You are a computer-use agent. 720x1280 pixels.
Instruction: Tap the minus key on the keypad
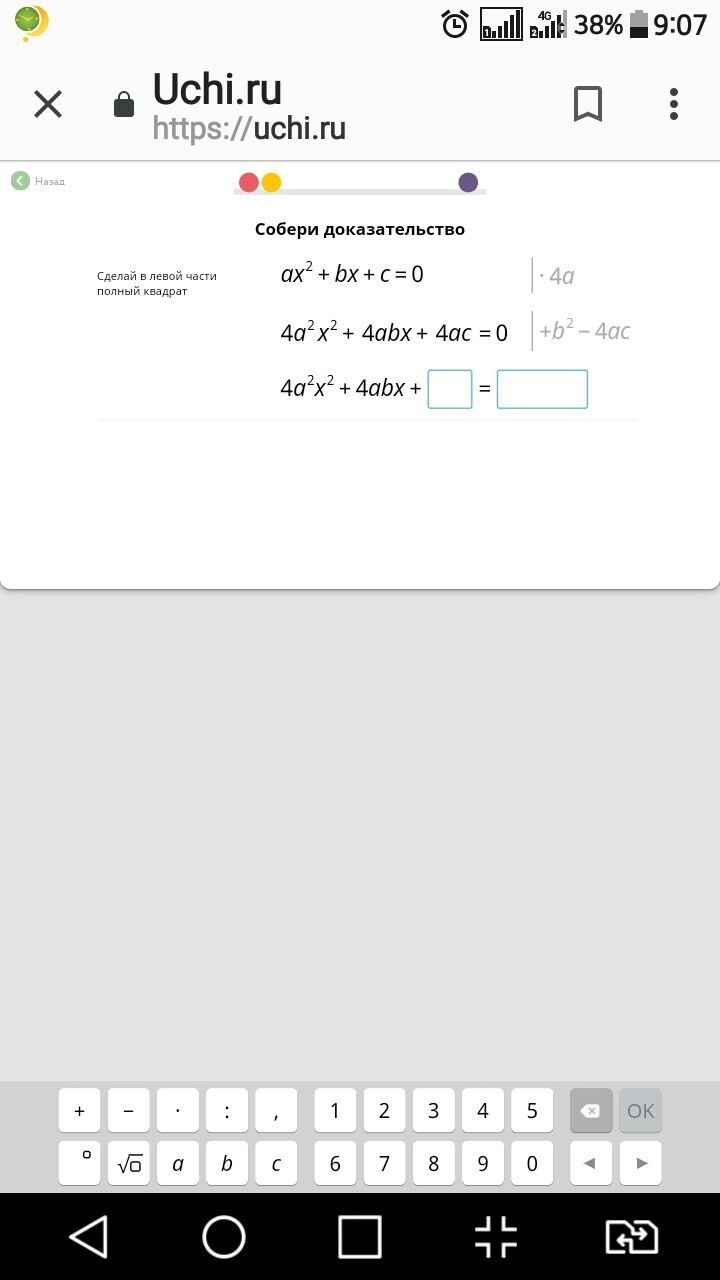click(129, 1110)
